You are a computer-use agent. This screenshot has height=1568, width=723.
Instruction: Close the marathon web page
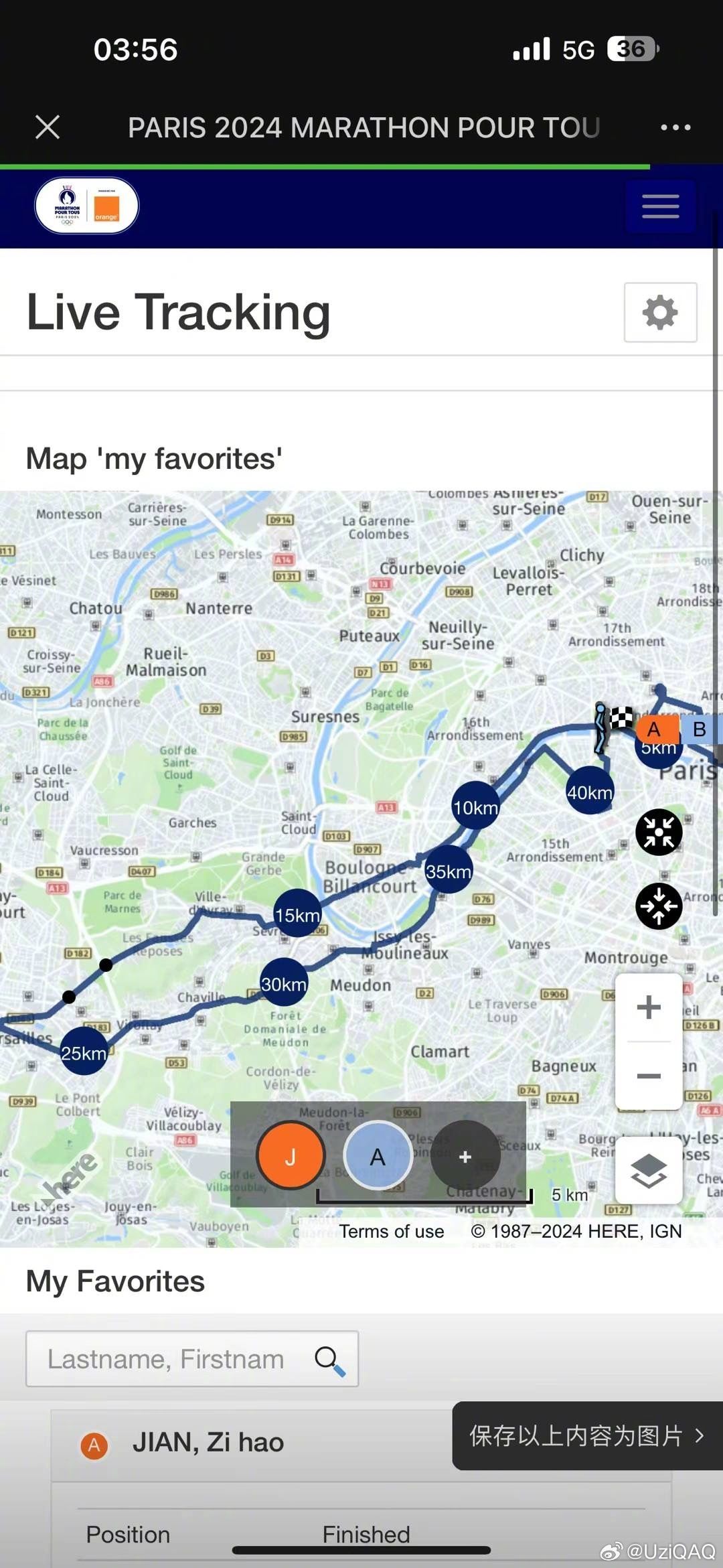coord(48,127)
